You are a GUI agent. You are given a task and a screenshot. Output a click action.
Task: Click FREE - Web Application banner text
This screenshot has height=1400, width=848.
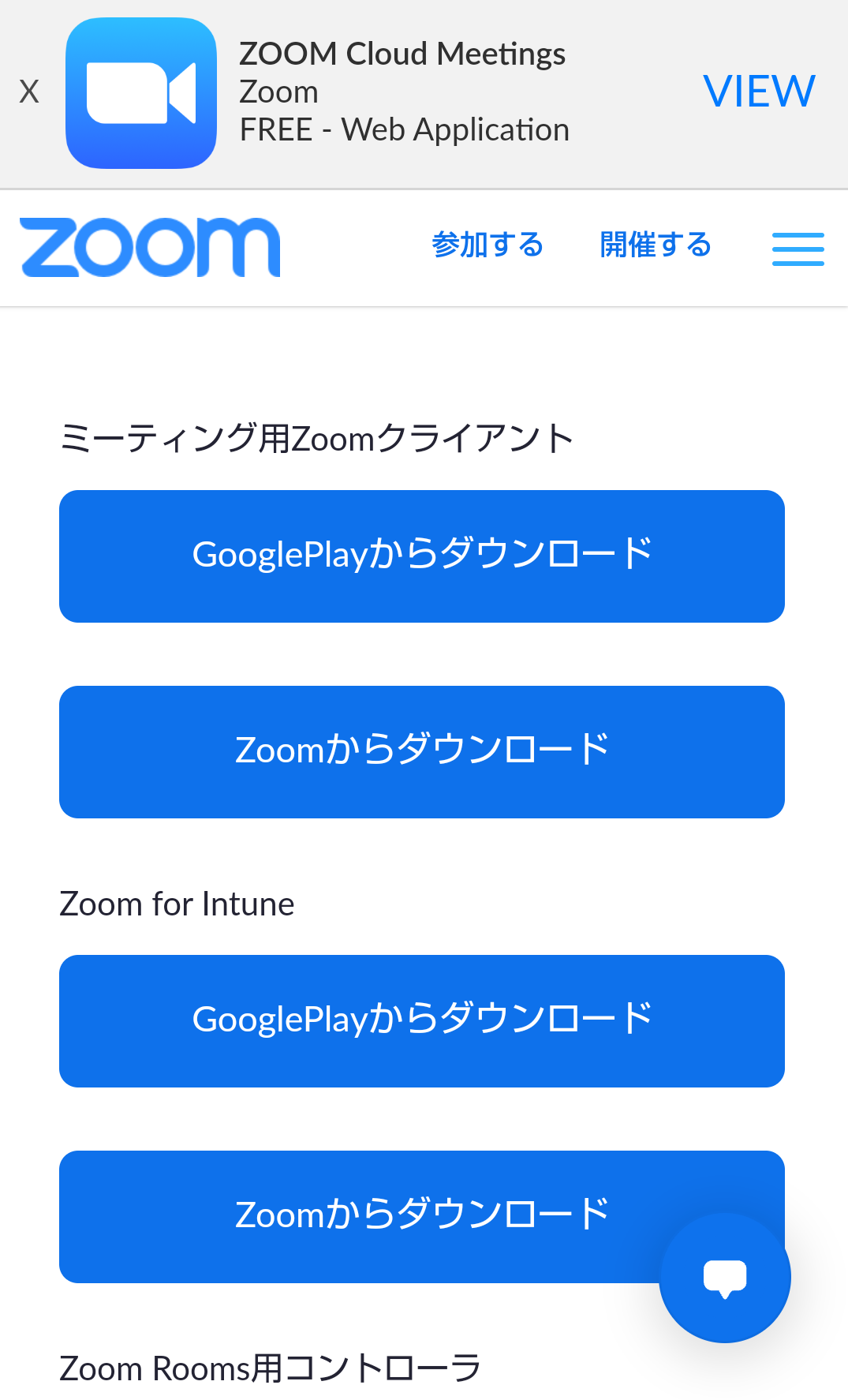coord(404,129)
